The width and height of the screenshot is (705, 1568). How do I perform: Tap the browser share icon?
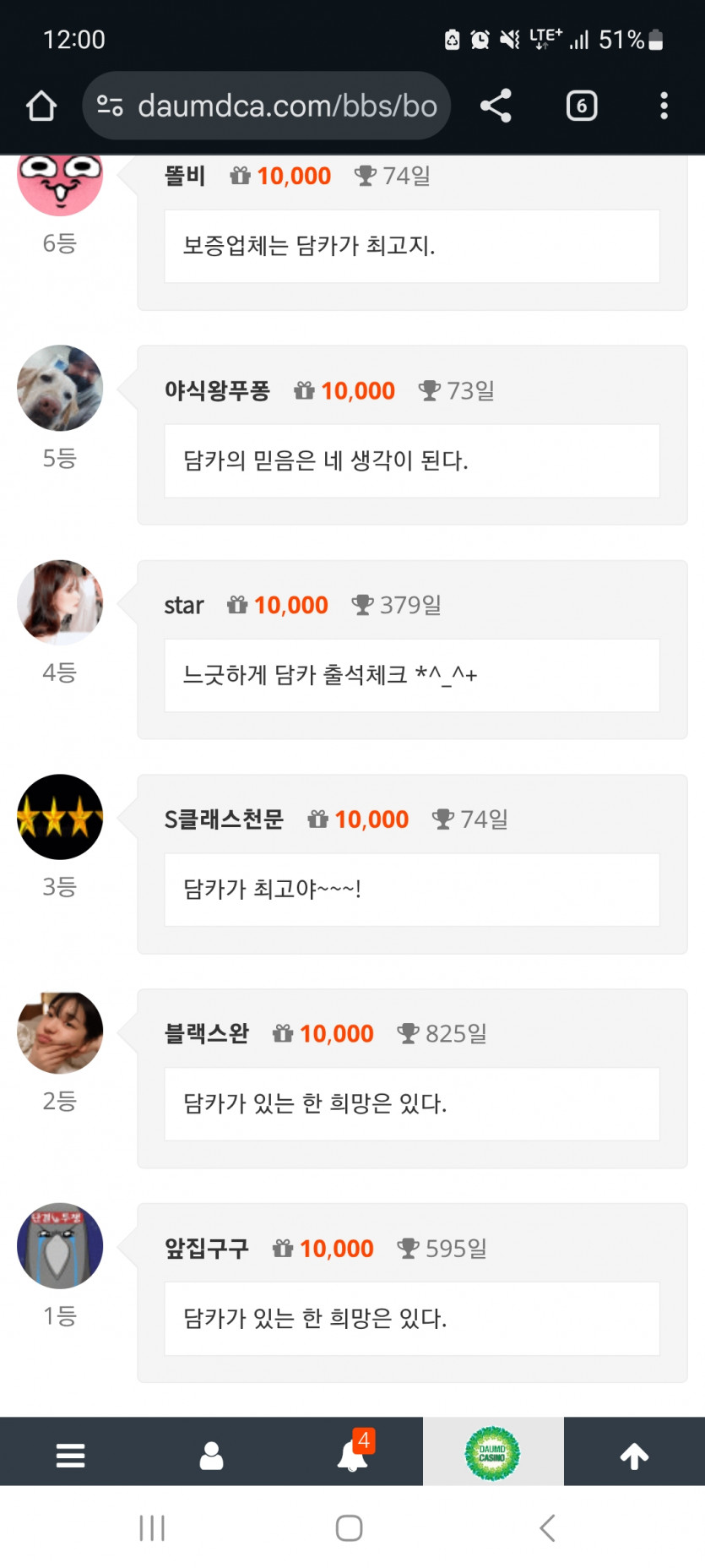pos(495,106)
